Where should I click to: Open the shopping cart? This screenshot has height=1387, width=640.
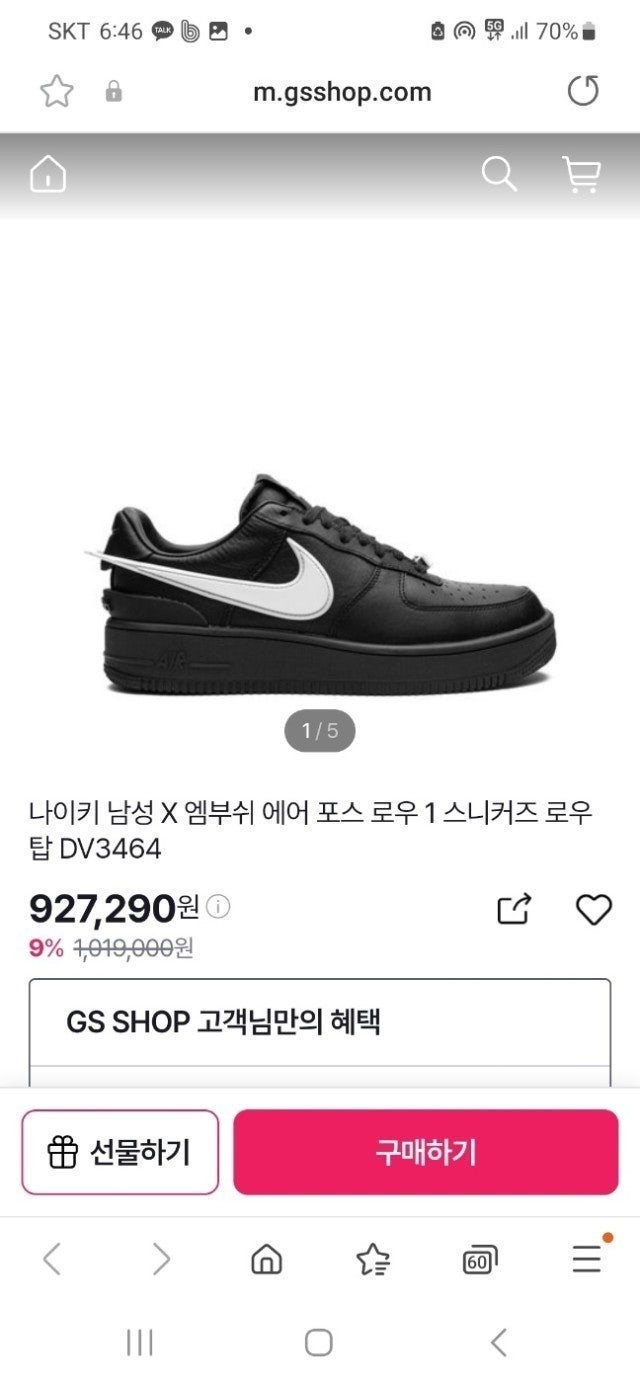pos(581,174)
